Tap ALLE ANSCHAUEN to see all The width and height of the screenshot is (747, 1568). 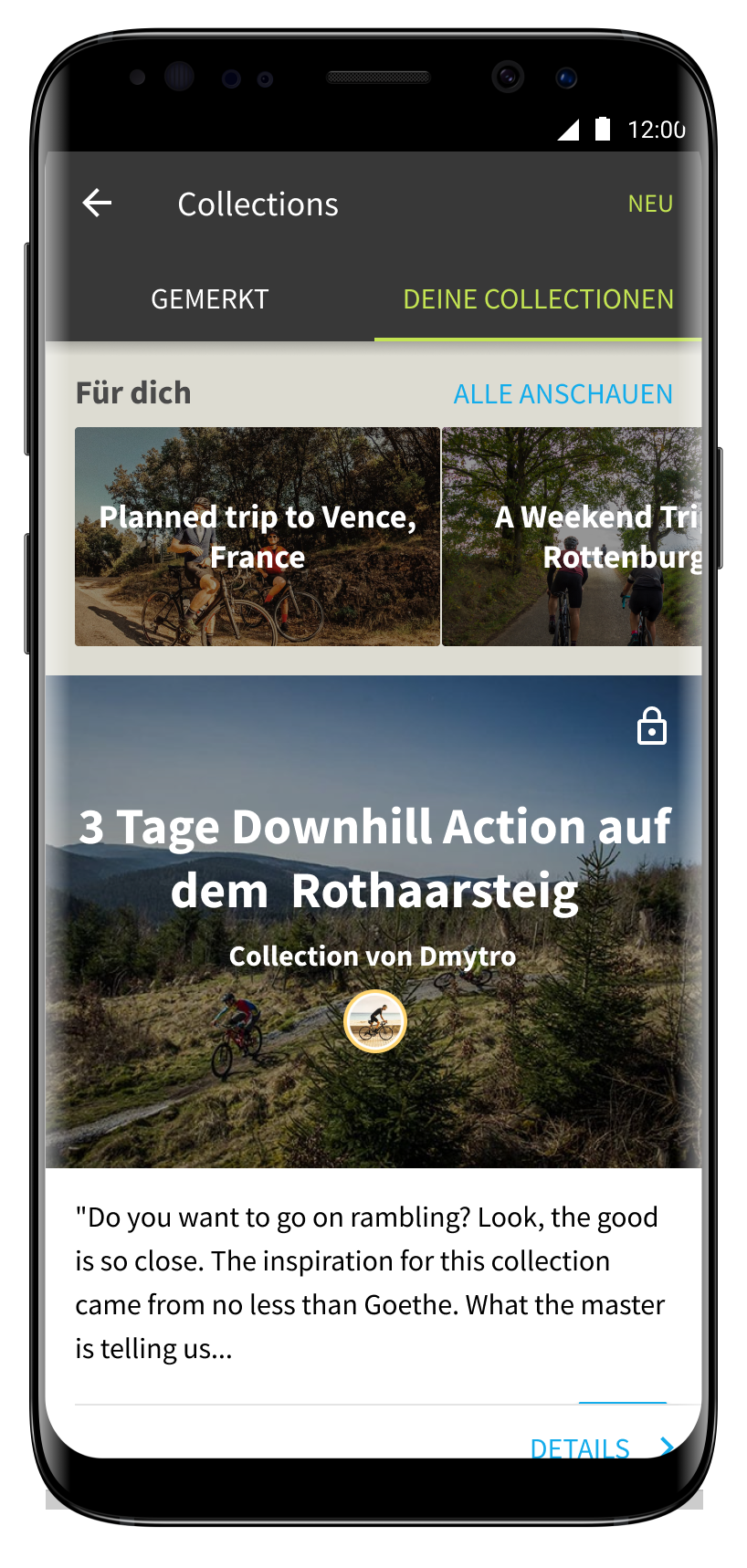[563, 394]
